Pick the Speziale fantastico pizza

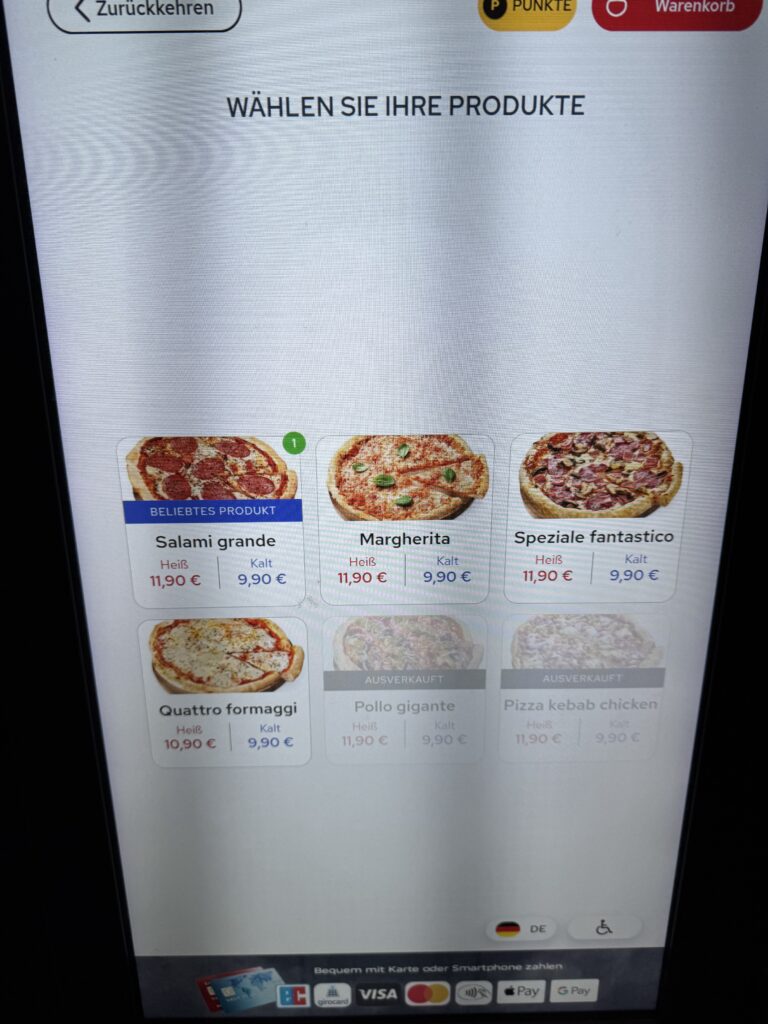599,517
